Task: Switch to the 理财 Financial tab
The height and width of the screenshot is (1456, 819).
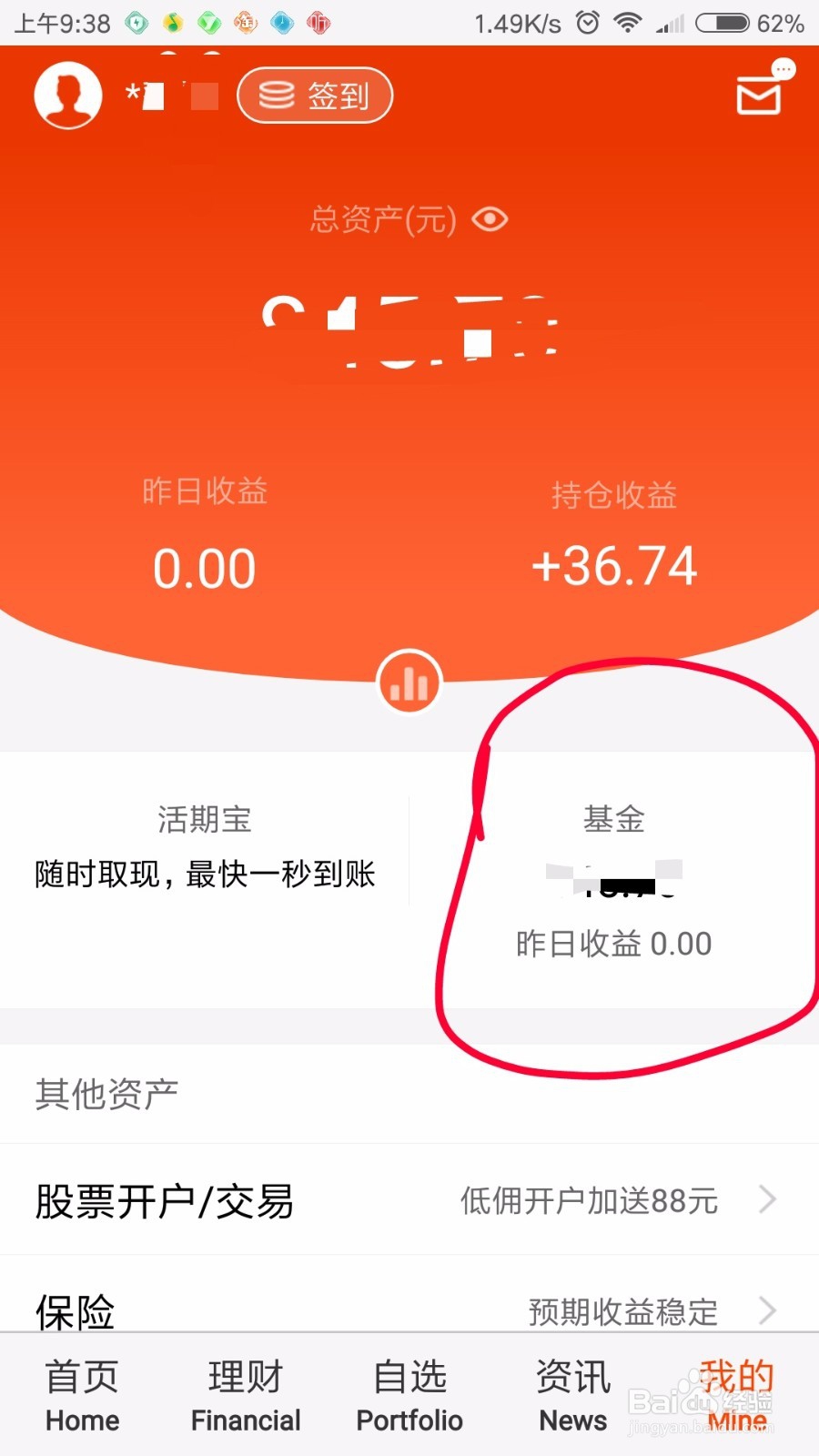Action: (245, 1394)
